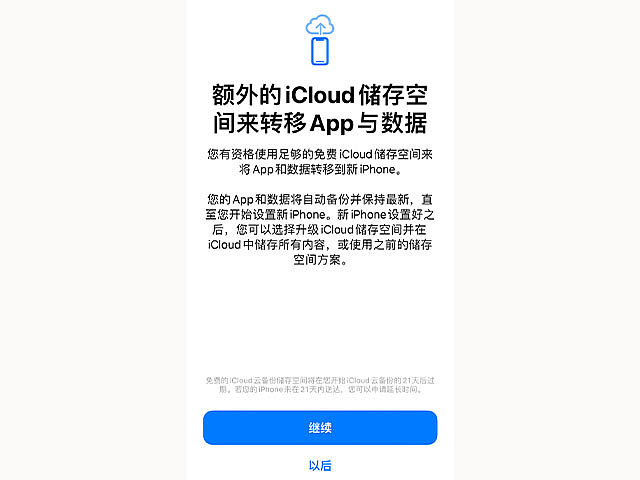This screenshot has height=480, width=640.
Task: Choose 以后 to skip for now
Action: click(x=320, y=465)
